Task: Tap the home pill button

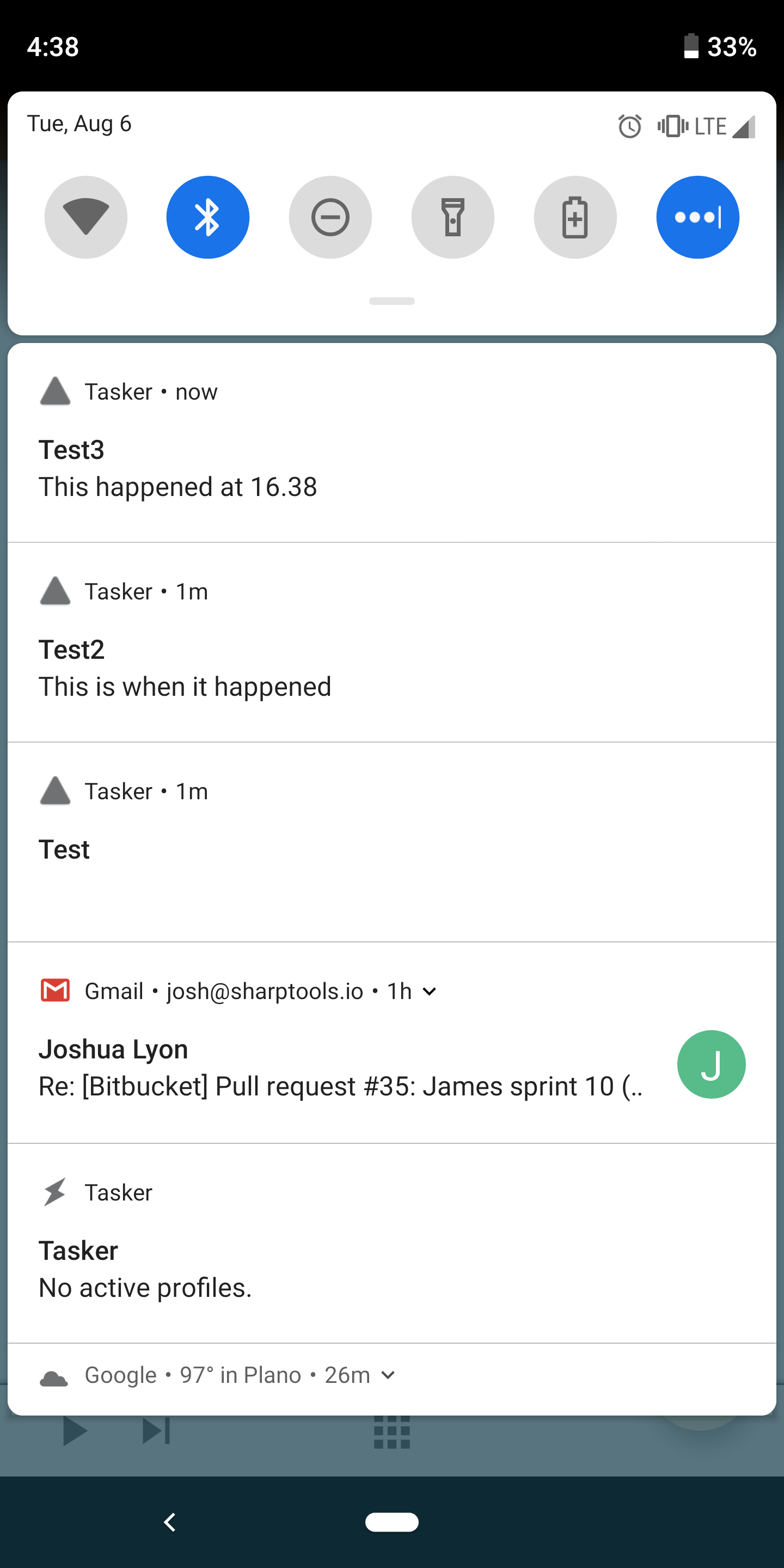Action: point(392,1522)
